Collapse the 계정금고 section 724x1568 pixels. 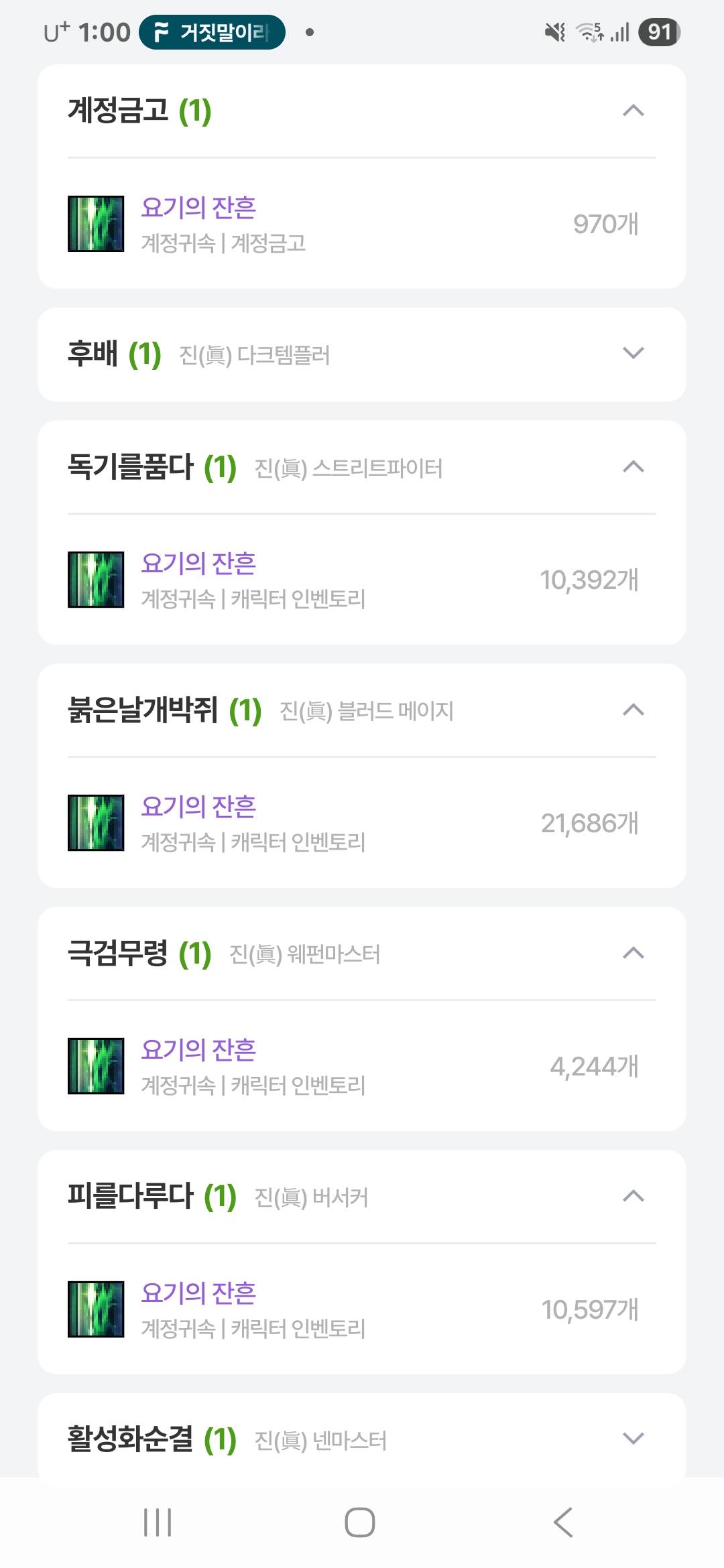coord(633,111)
